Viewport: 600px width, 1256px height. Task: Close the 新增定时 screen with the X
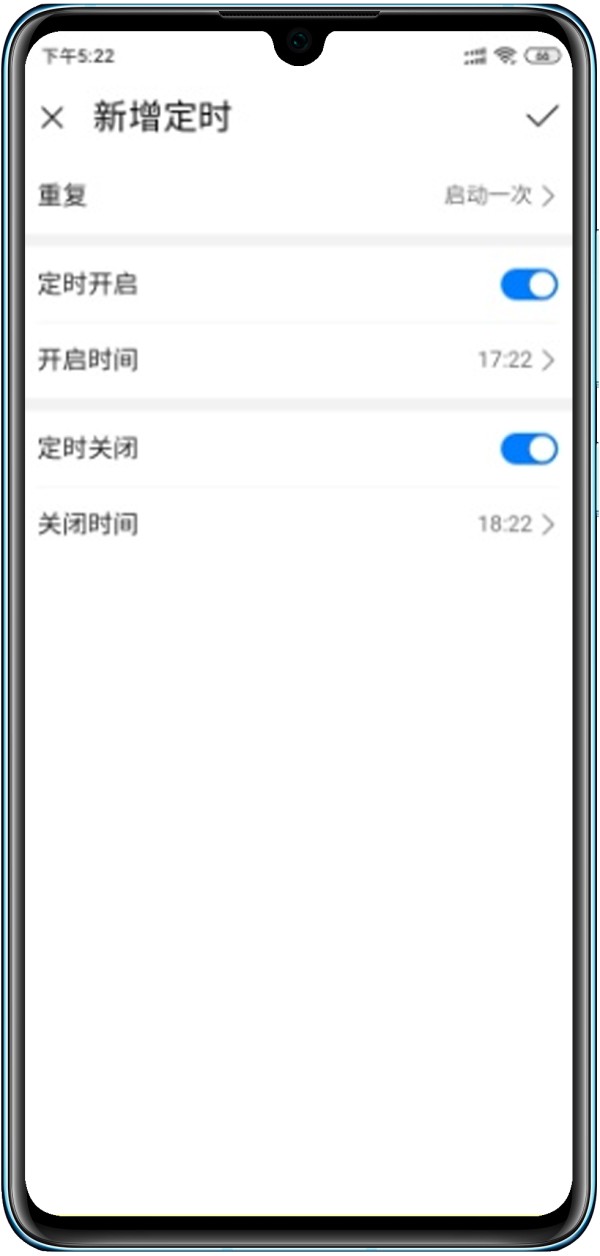coord(52,118)
